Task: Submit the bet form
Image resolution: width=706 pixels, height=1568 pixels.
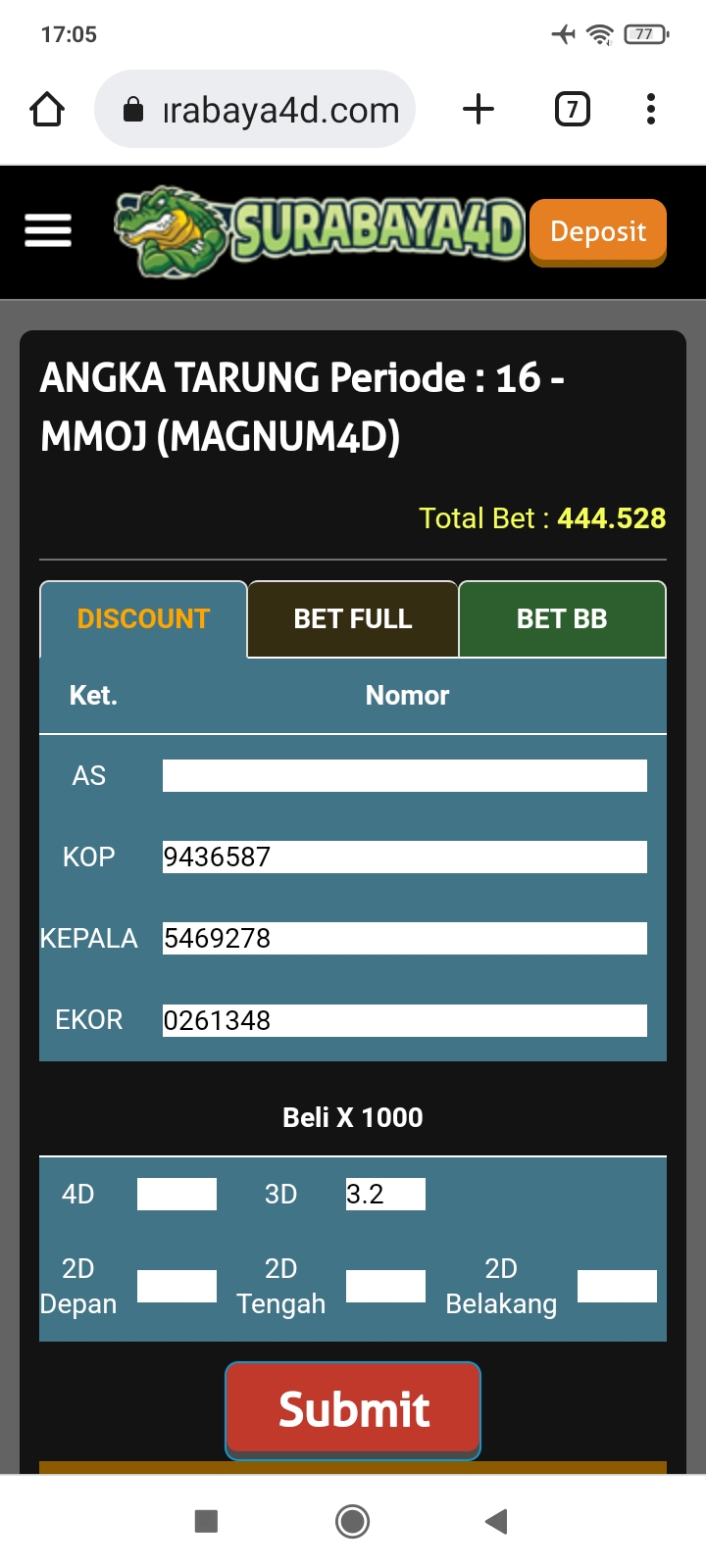Action: [353, 1409]
